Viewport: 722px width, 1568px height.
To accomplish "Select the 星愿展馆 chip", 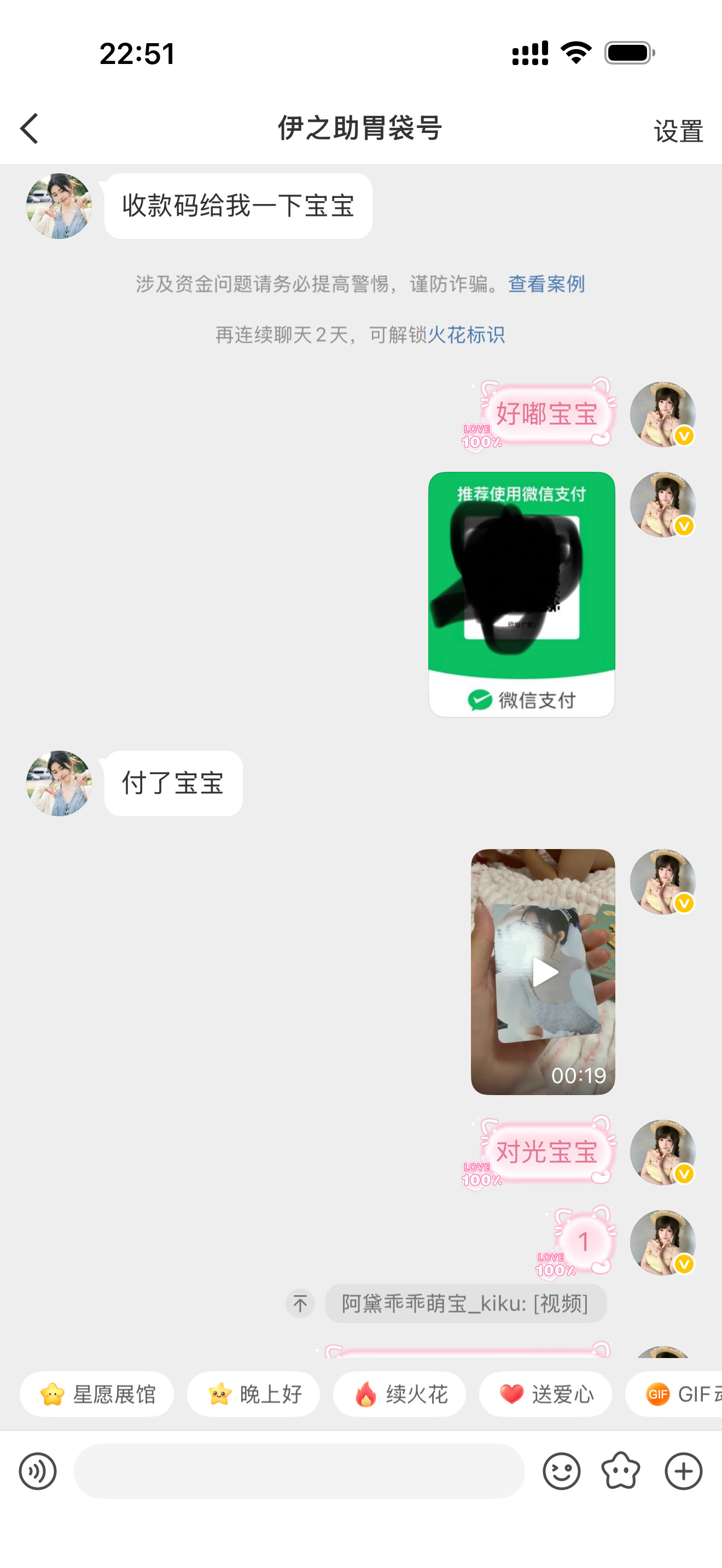I will 97,1393.
